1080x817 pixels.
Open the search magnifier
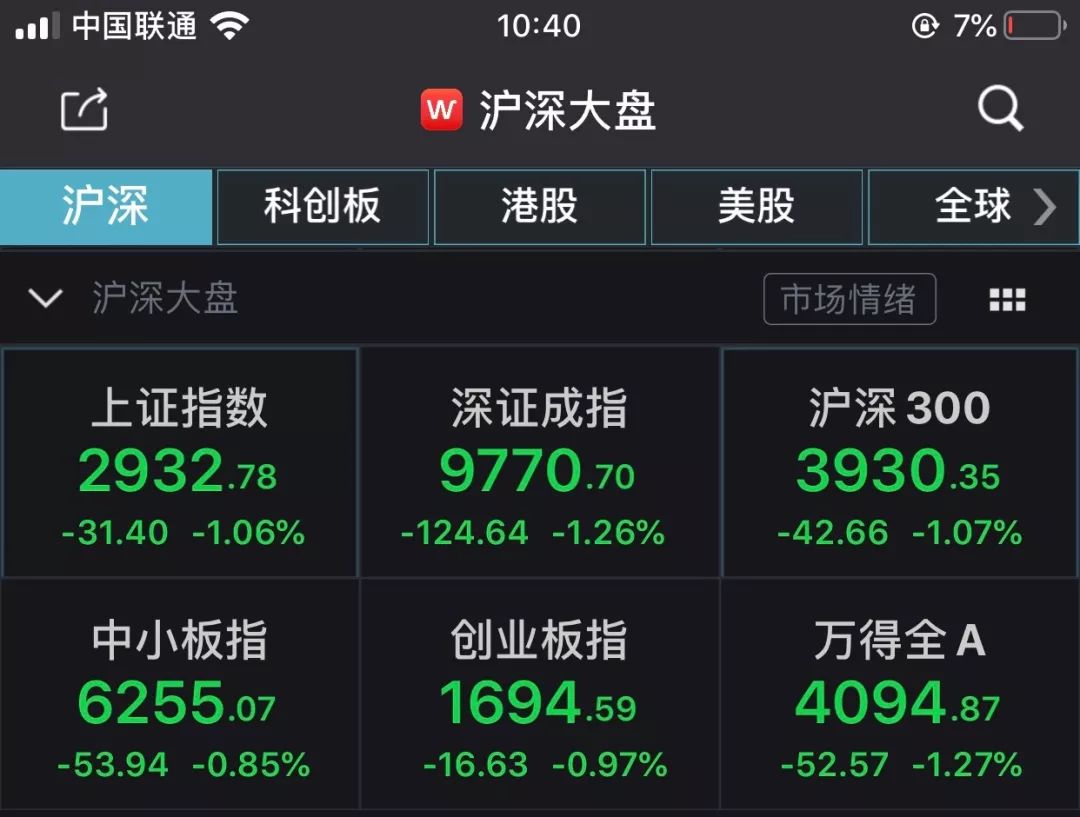click(x=999, y=108)
